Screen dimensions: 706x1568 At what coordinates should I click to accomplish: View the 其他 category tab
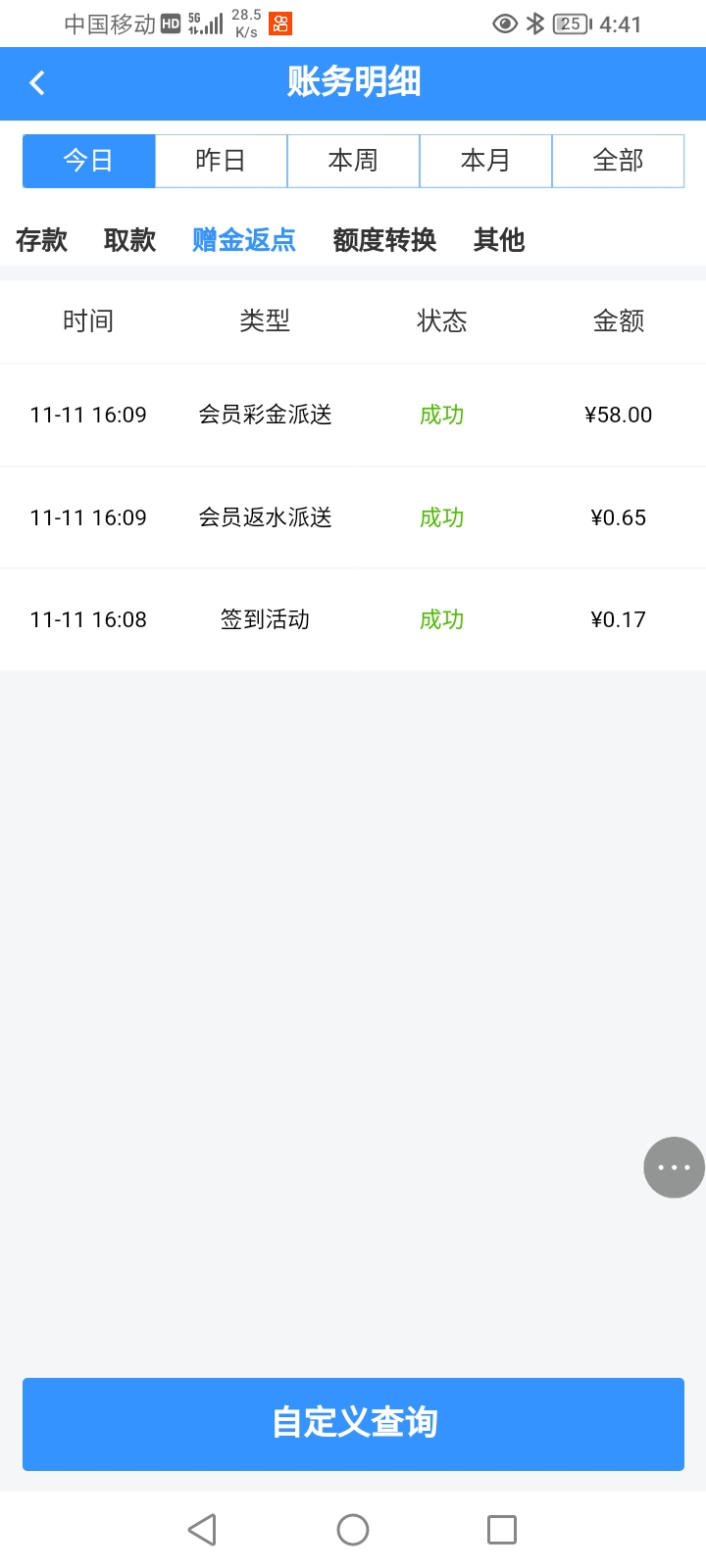click(x=499, y=240)
